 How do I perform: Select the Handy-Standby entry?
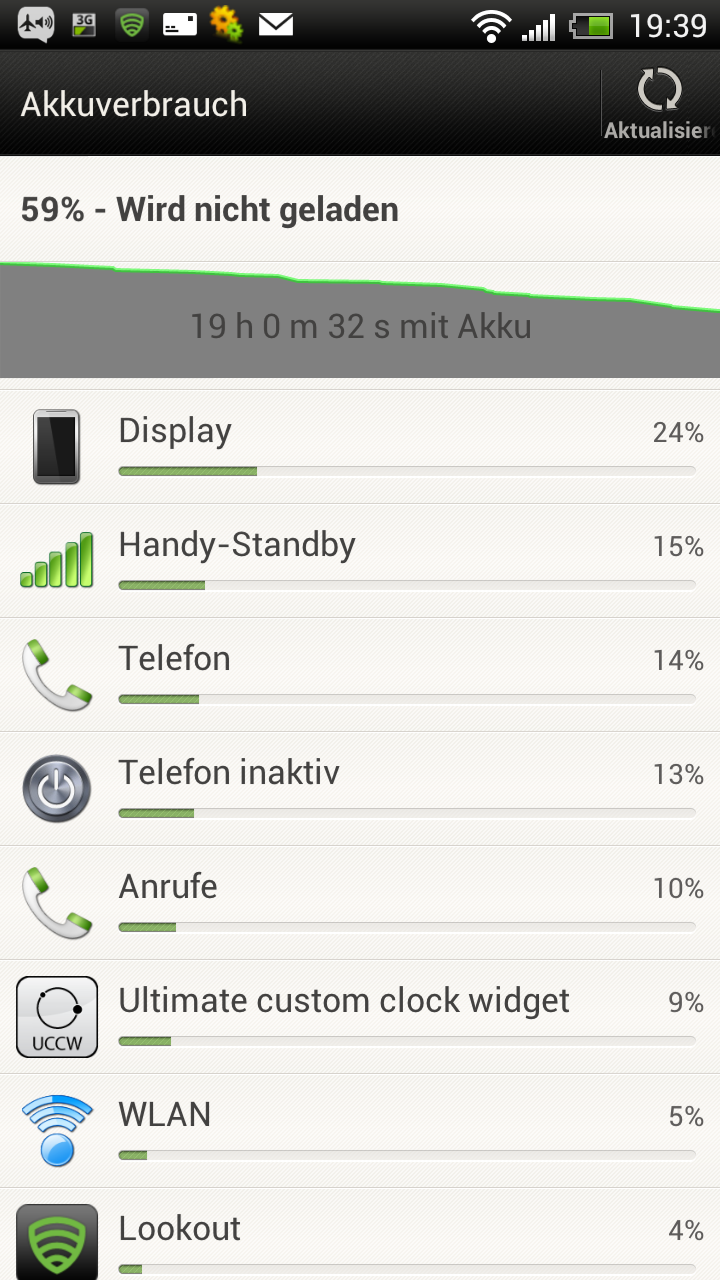(360, 561)
